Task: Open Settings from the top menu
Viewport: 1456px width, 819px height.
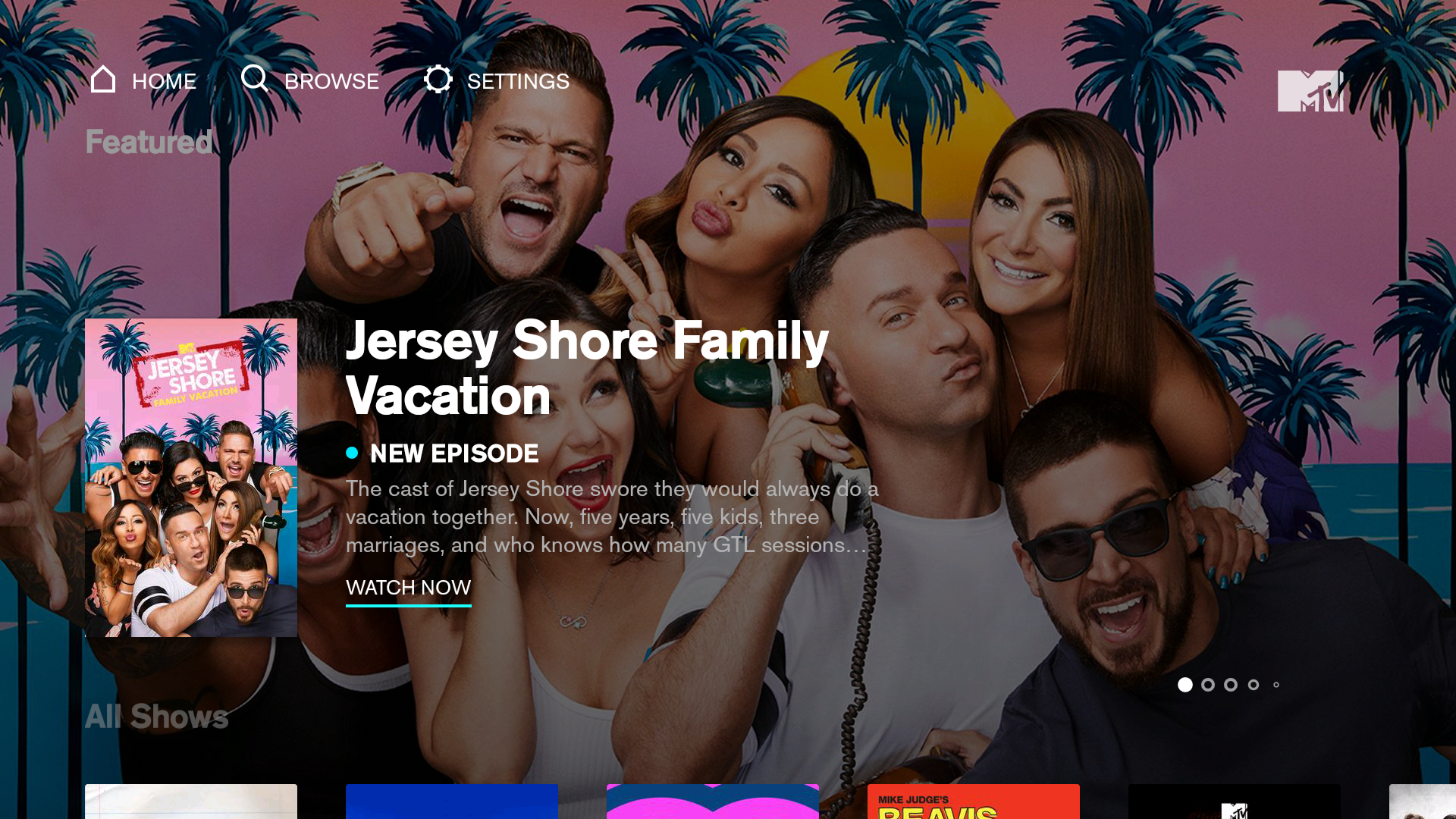Action: pyautogui.click(x=497, y=80)
